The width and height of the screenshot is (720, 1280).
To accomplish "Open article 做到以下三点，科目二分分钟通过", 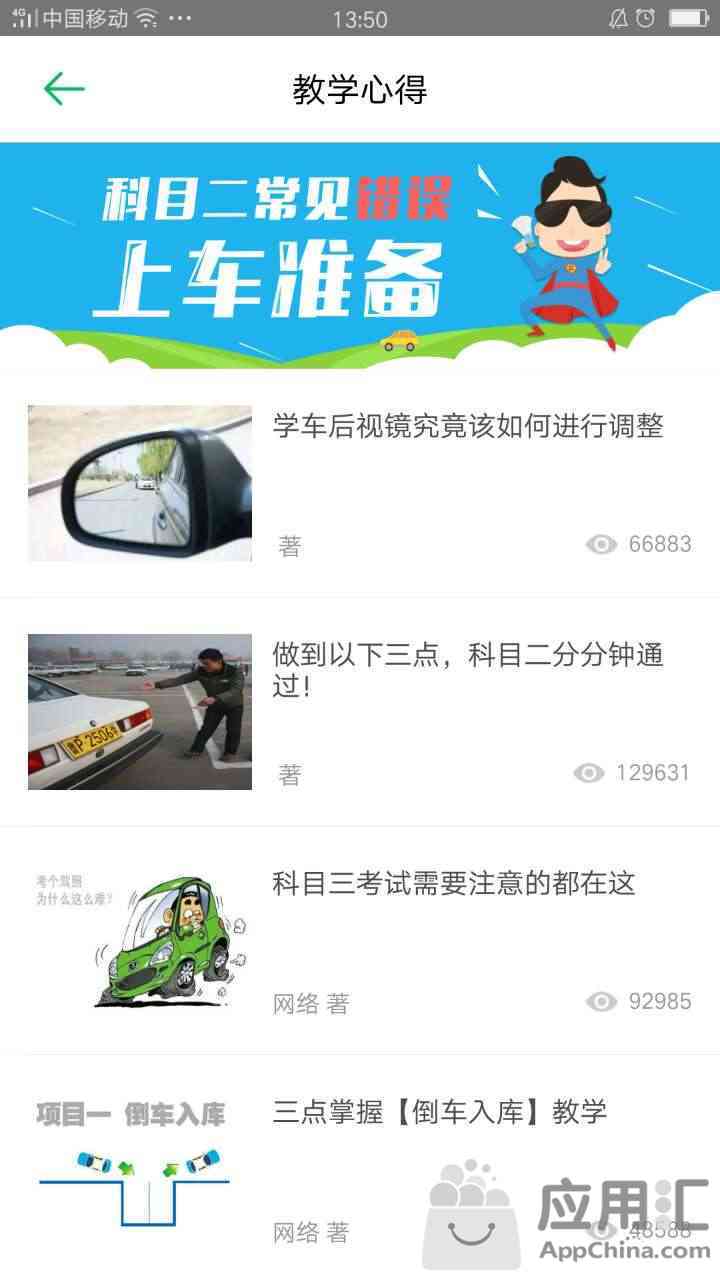I will point(467,669).
